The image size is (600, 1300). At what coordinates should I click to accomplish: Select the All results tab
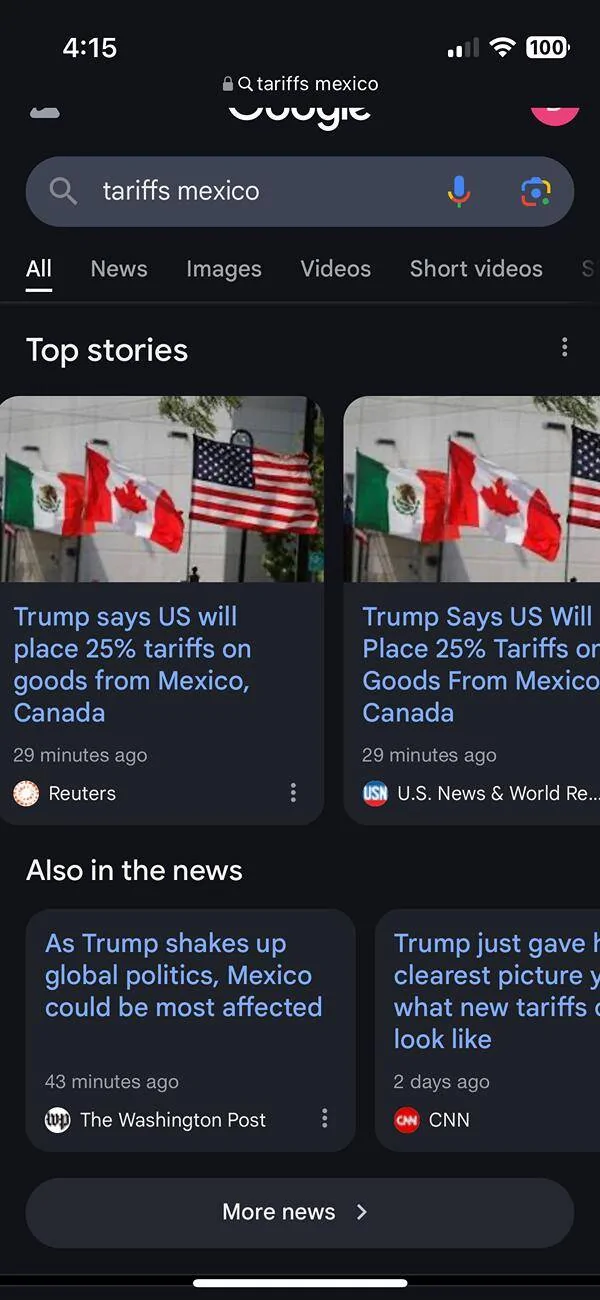click(39, 268)
